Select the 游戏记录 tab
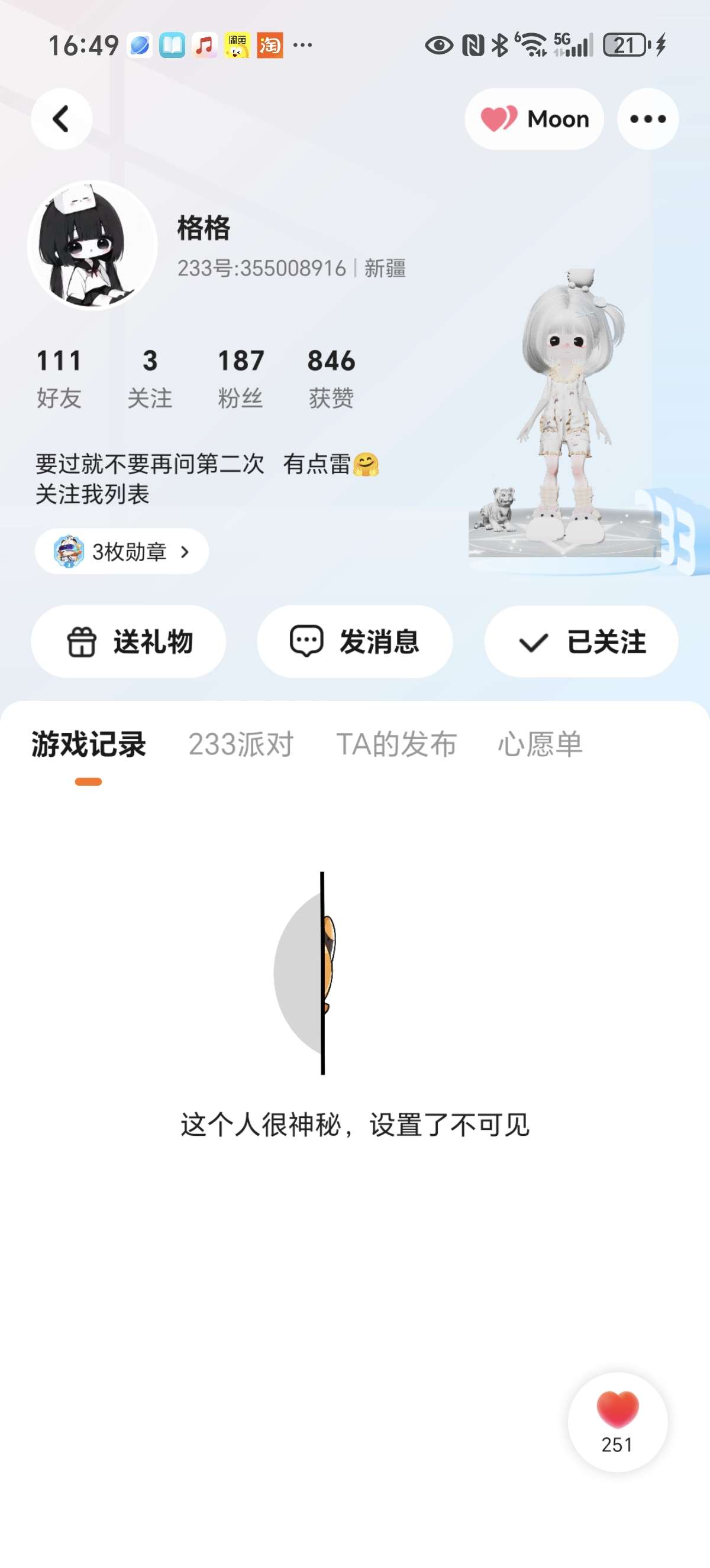 (x=89, y=744)
